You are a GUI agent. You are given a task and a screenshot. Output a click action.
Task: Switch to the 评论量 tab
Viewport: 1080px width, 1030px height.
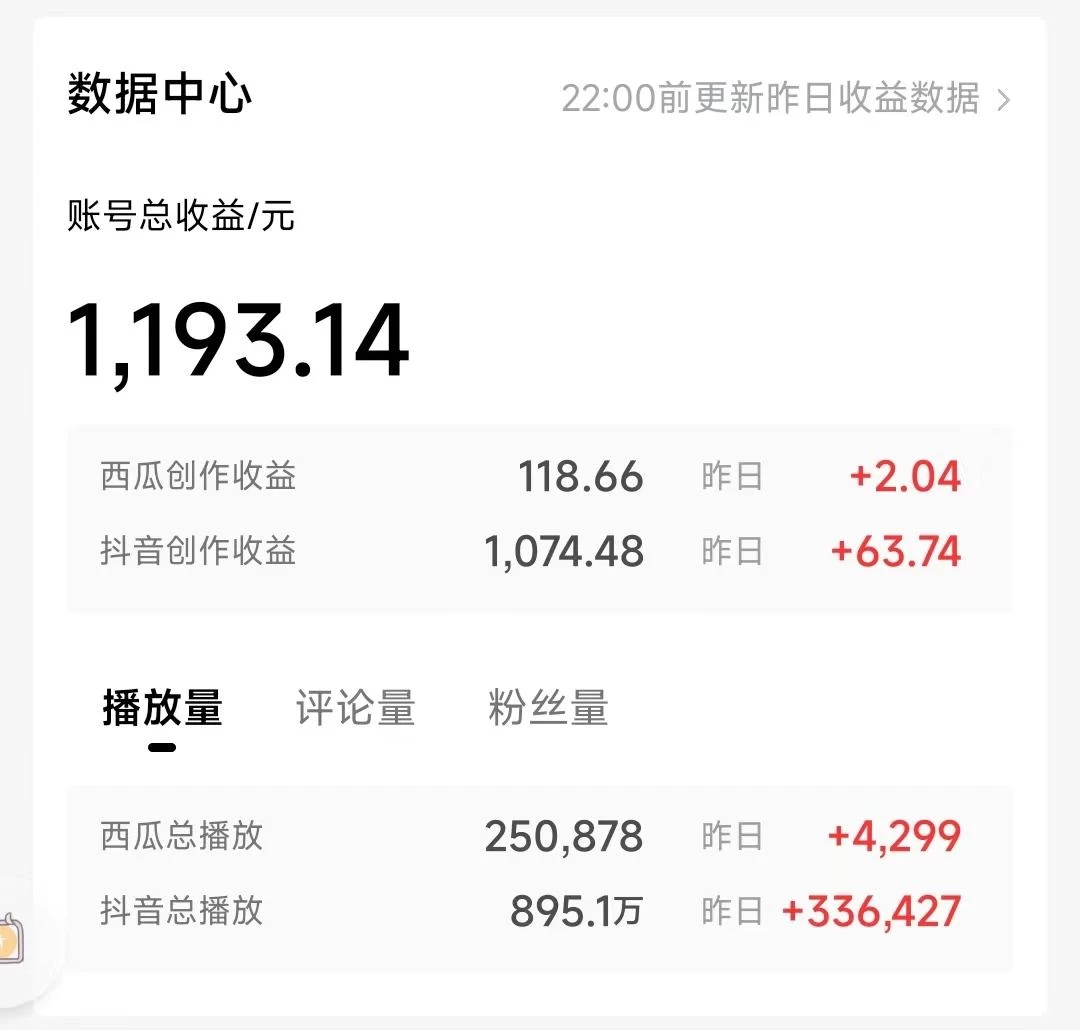point(355,708)
